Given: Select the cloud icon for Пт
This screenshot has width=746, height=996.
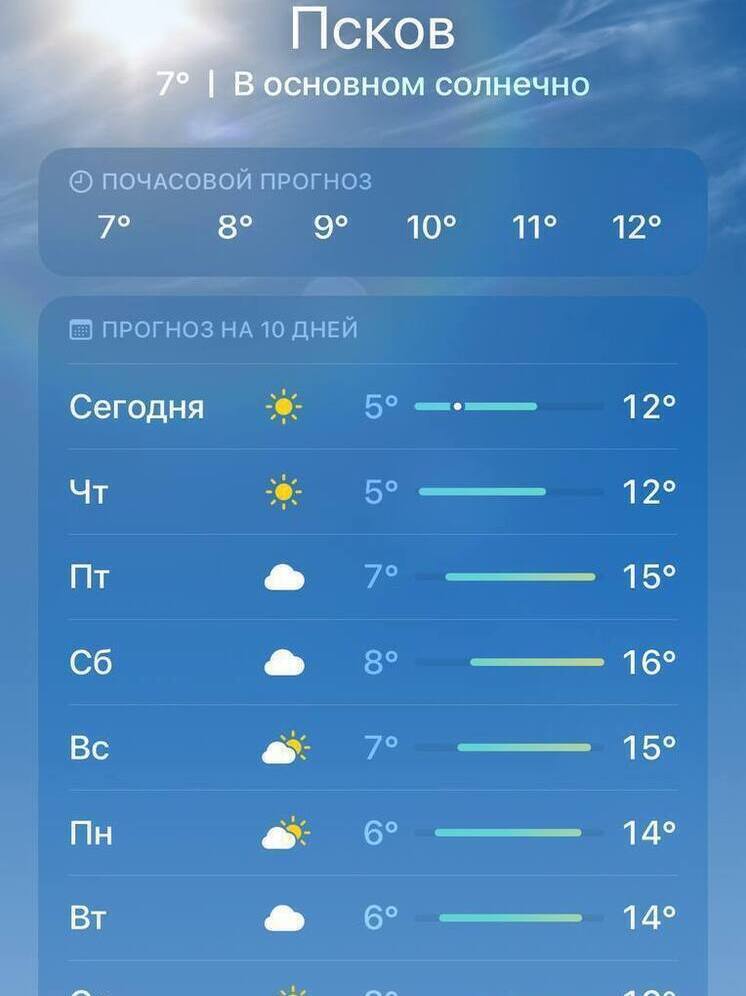Looking at the screenshot, I should [285, 577].
